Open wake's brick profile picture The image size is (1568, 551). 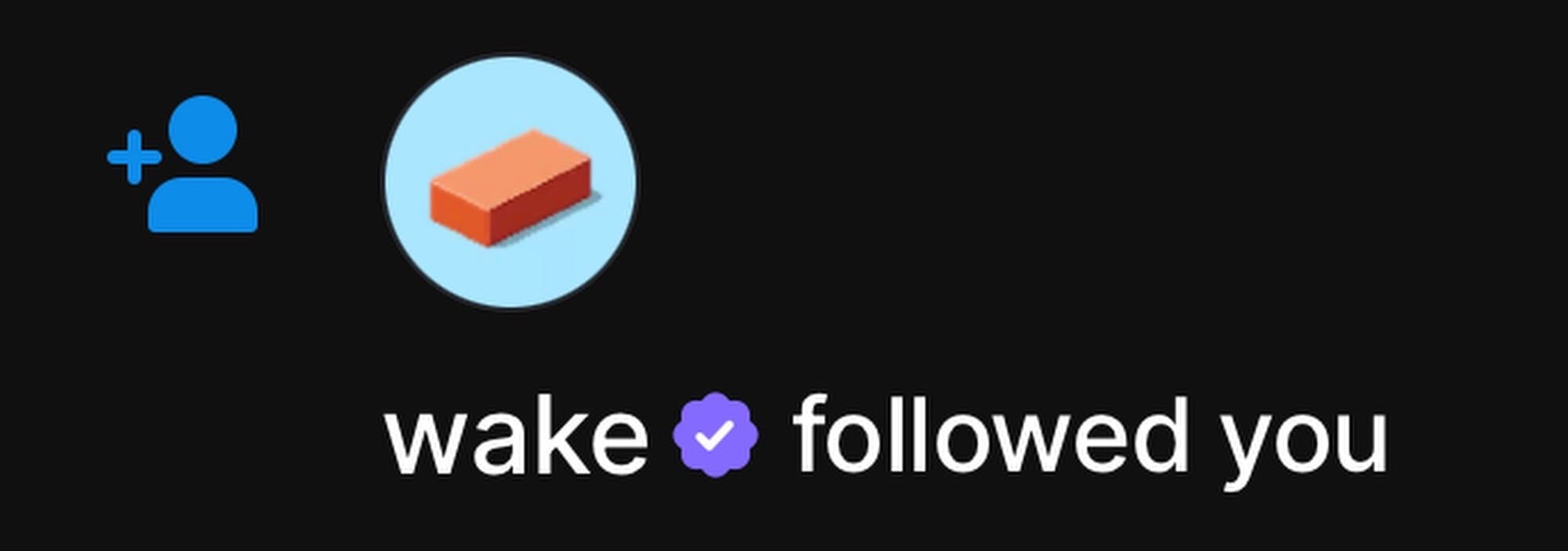(510, 182)
